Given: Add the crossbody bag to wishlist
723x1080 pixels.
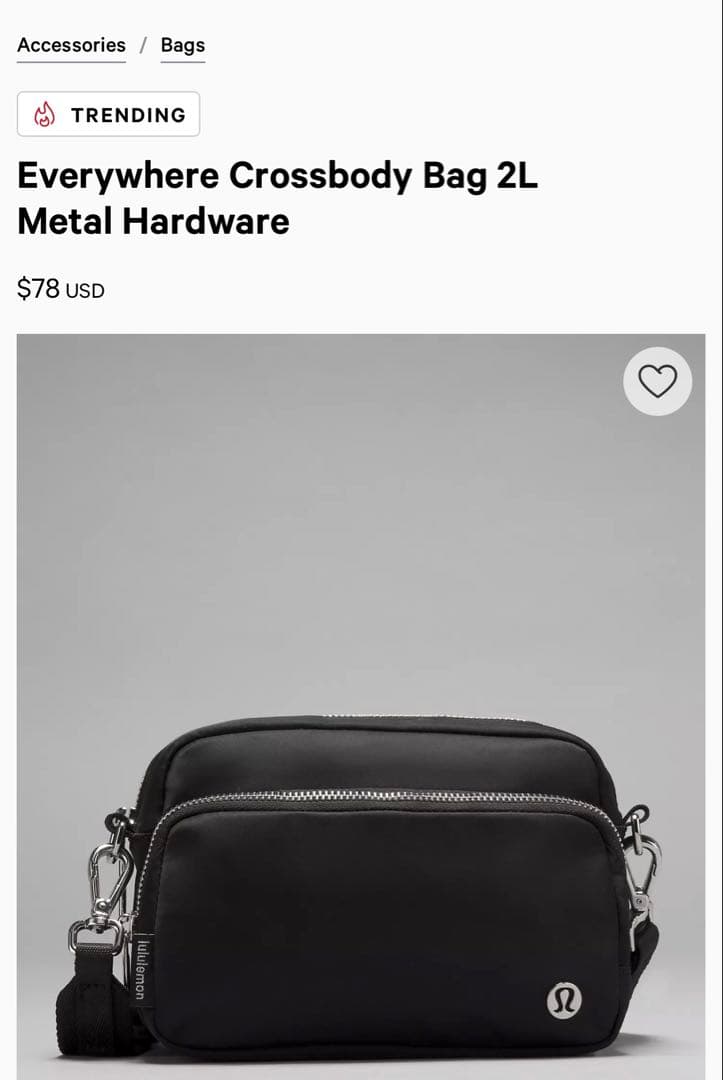Looking at the screenshot, I should pyautogui.click(x=657, y=381).
